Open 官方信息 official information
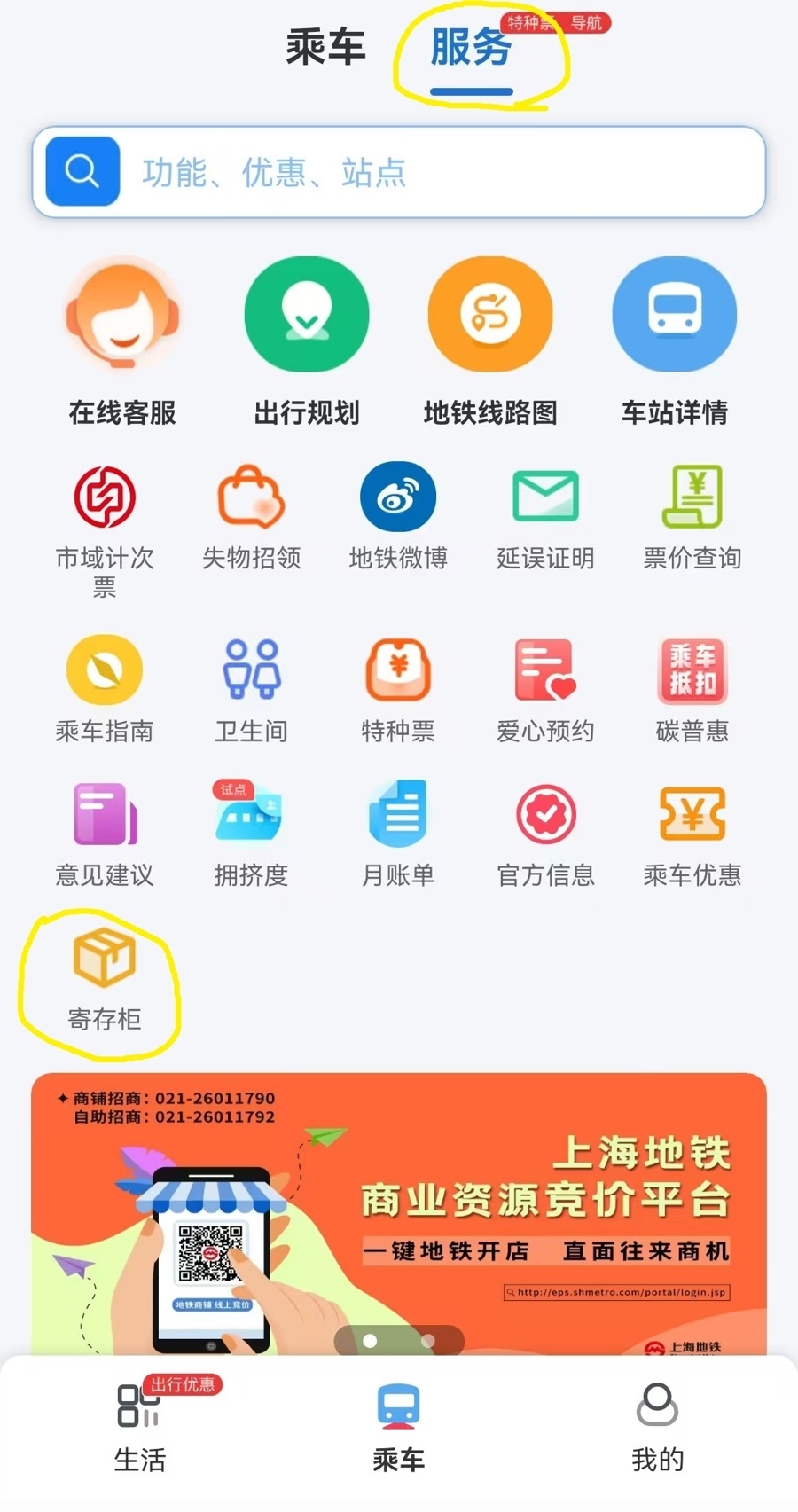 [545, 834]
